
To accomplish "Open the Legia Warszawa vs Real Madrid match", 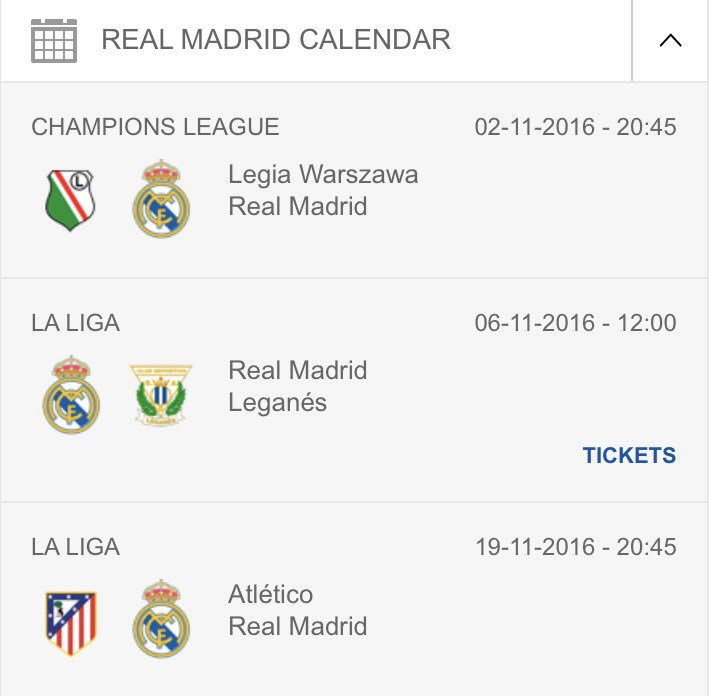I will coord(322,191).
